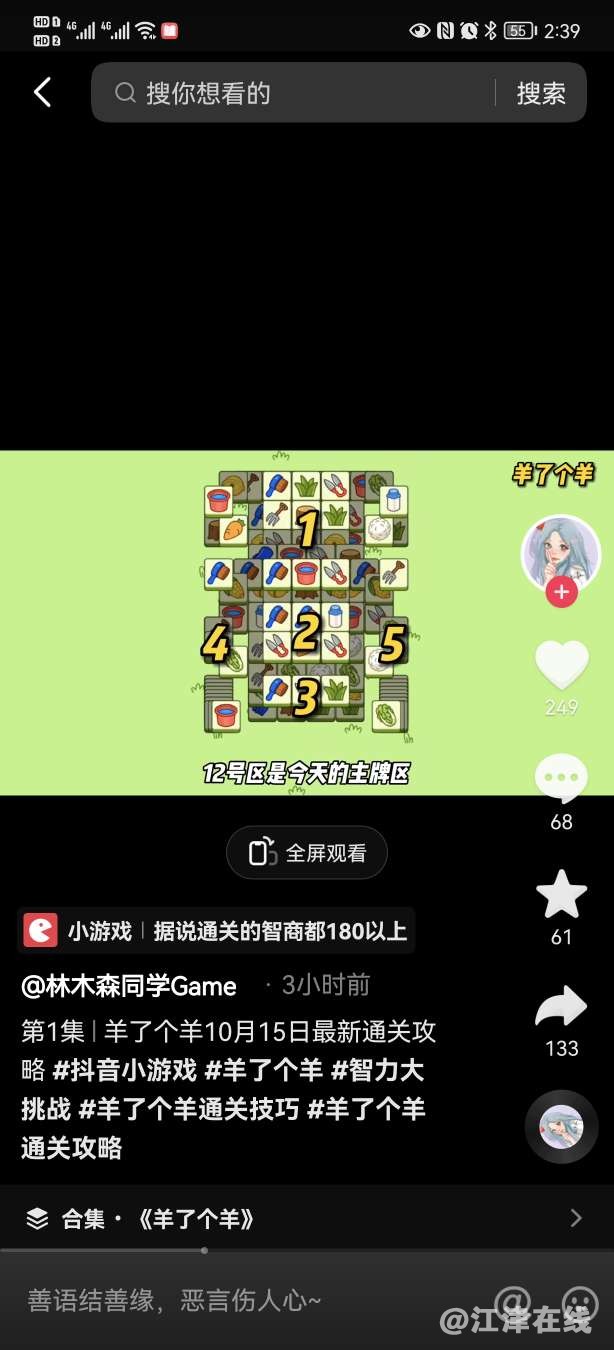Share this video via the arrow icon
Image resolution: width=614 pixels, height=1350 pixels.
click(561, 1007)
